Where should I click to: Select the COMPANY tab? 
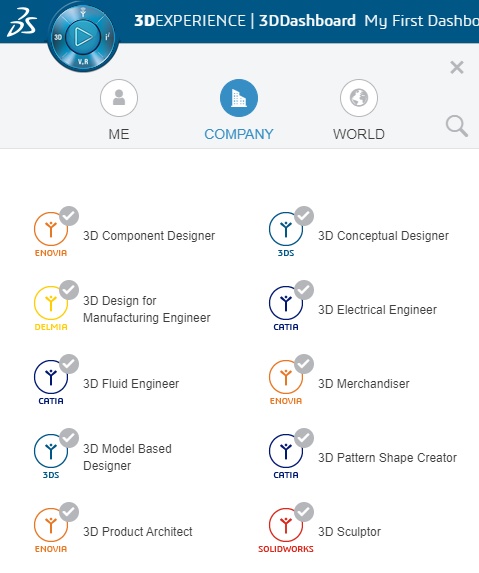[239, 110]
